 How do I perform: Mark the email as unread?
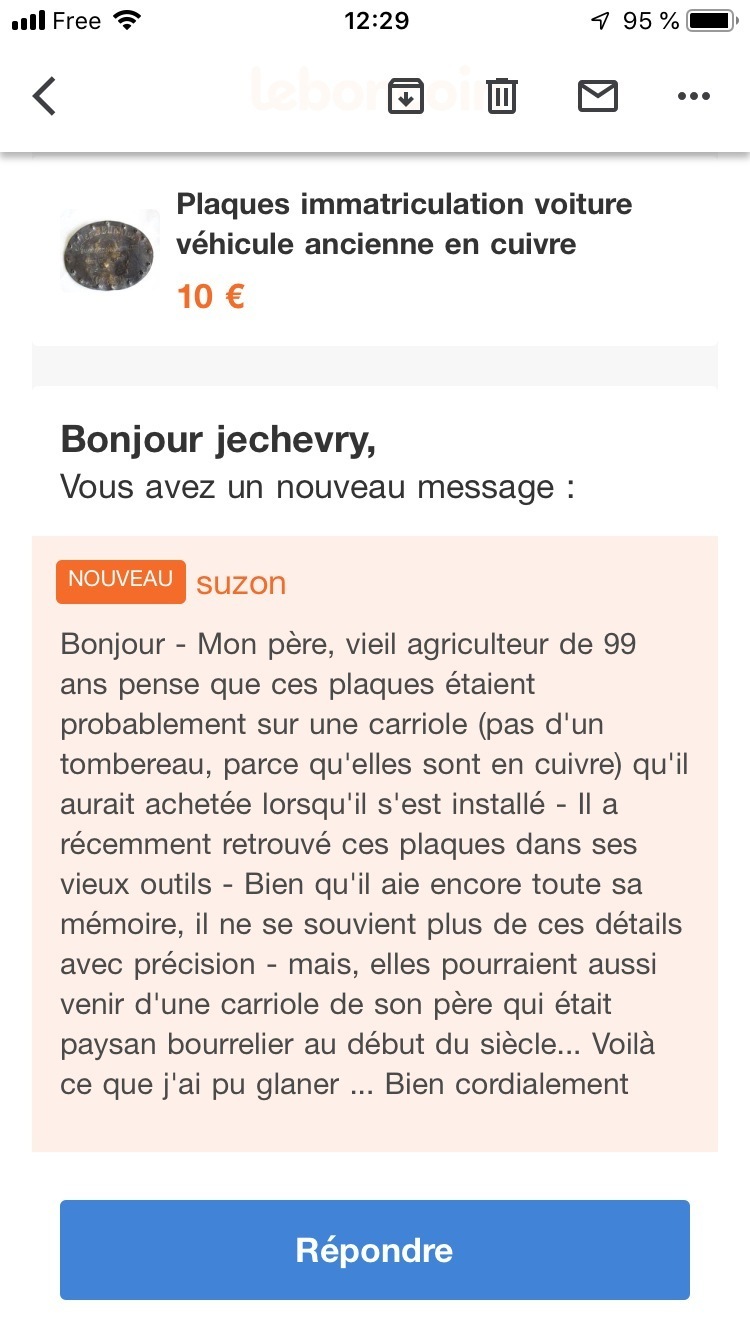point(598,96)
